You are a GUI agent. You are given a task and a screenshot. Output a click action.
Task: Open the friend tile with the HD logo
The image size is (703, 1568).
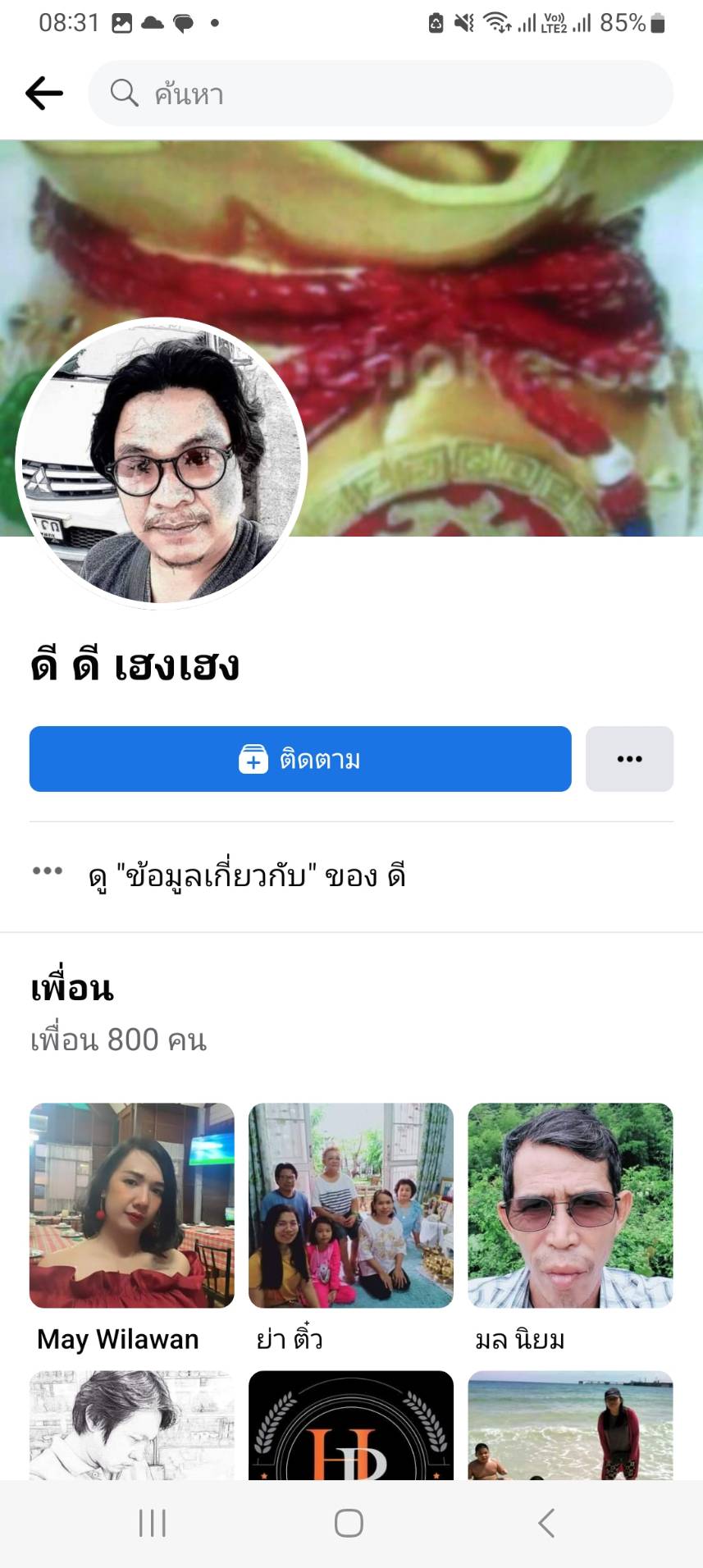click(x=351, y=1426)
